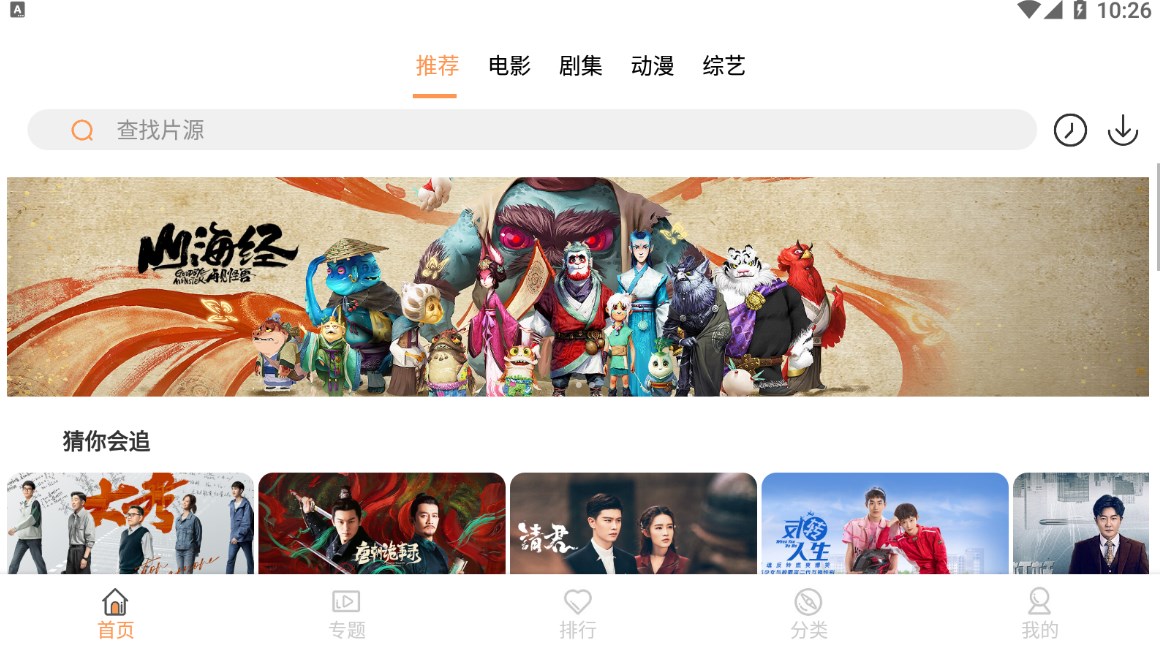Open the 排行 rankings tab
Viewport: 1160px width, 645px height.
[577, 614]
